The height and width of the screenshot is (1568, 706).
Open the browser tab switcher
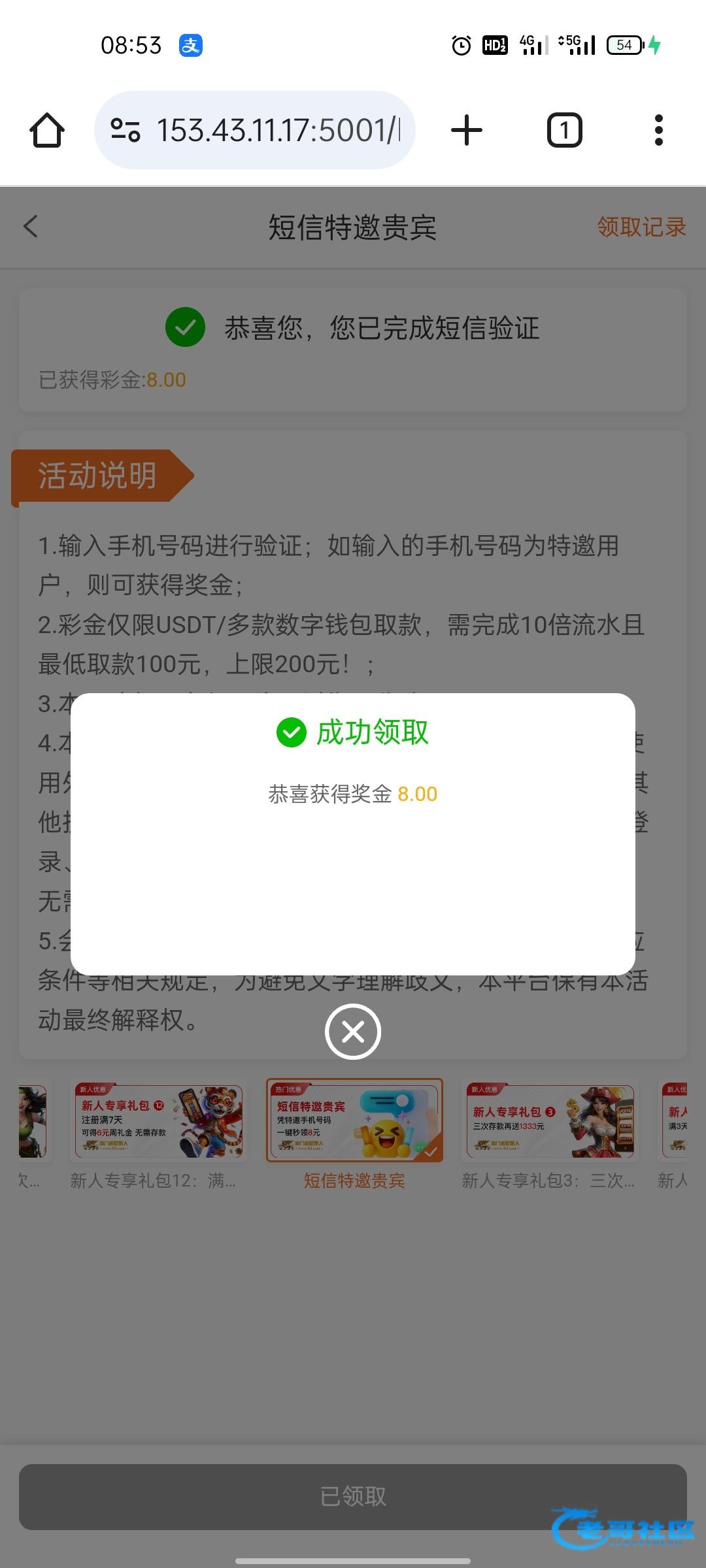pyautogui.click(x=564, y=130)
